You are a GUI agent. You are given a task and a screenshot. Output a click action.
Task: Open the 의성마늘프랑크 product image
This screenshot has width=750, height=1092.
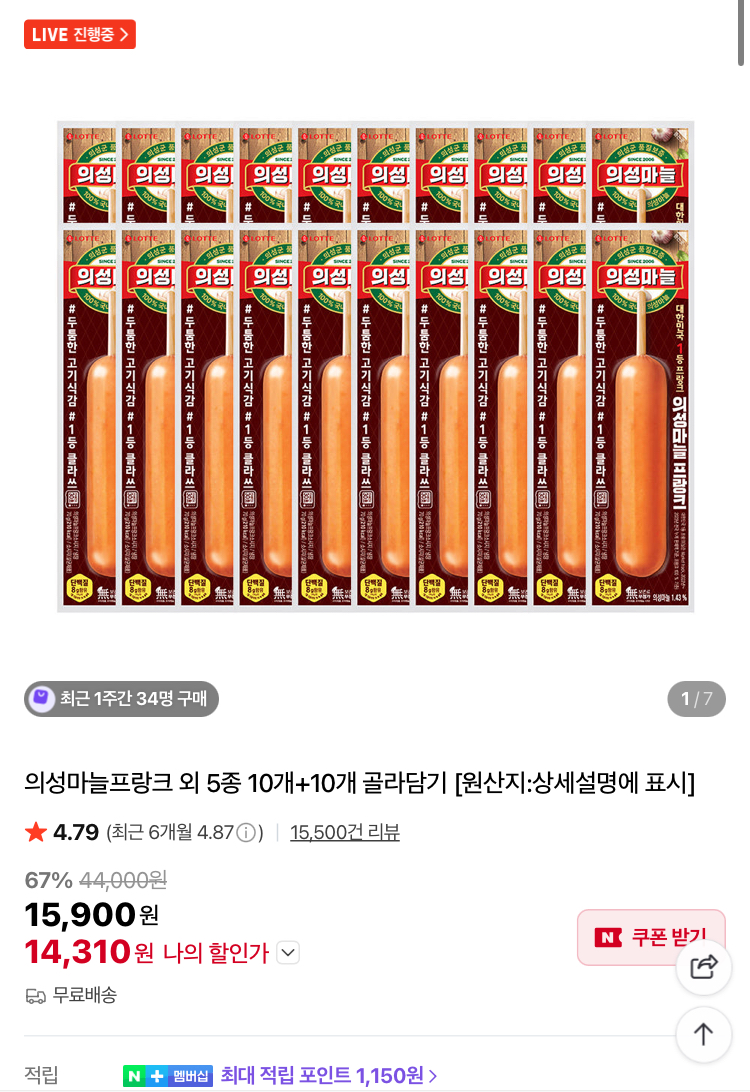375,367
